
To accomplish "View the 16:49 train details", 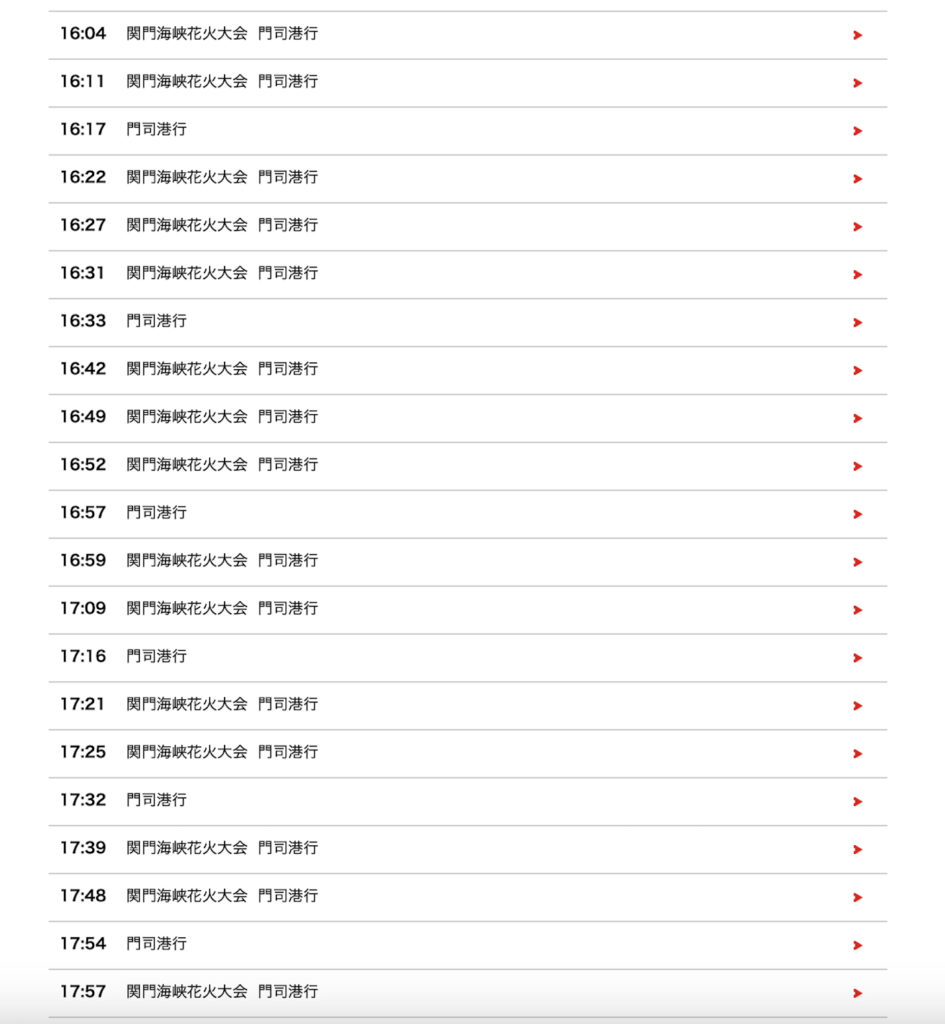I will (x=467, y=417).
